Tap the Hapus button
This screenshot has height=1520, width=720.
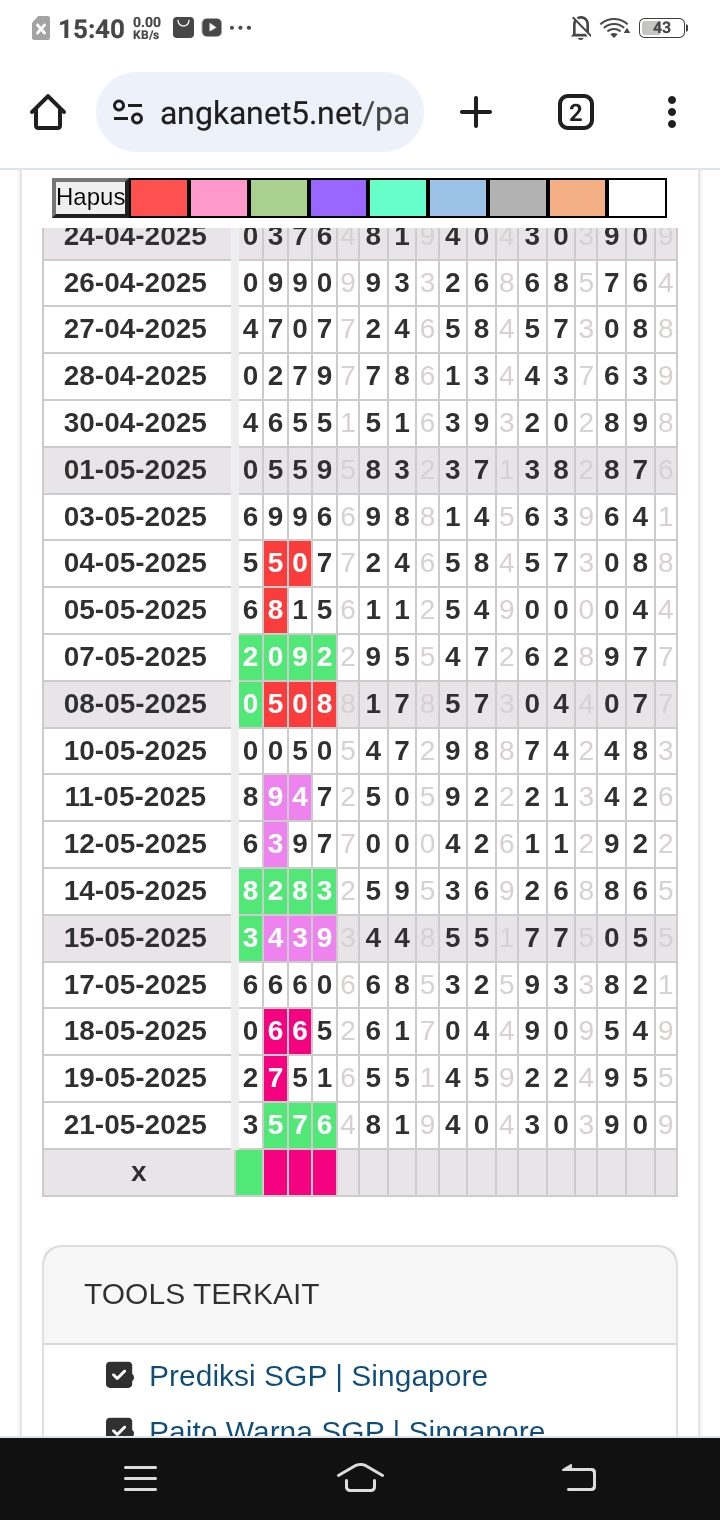90,197
